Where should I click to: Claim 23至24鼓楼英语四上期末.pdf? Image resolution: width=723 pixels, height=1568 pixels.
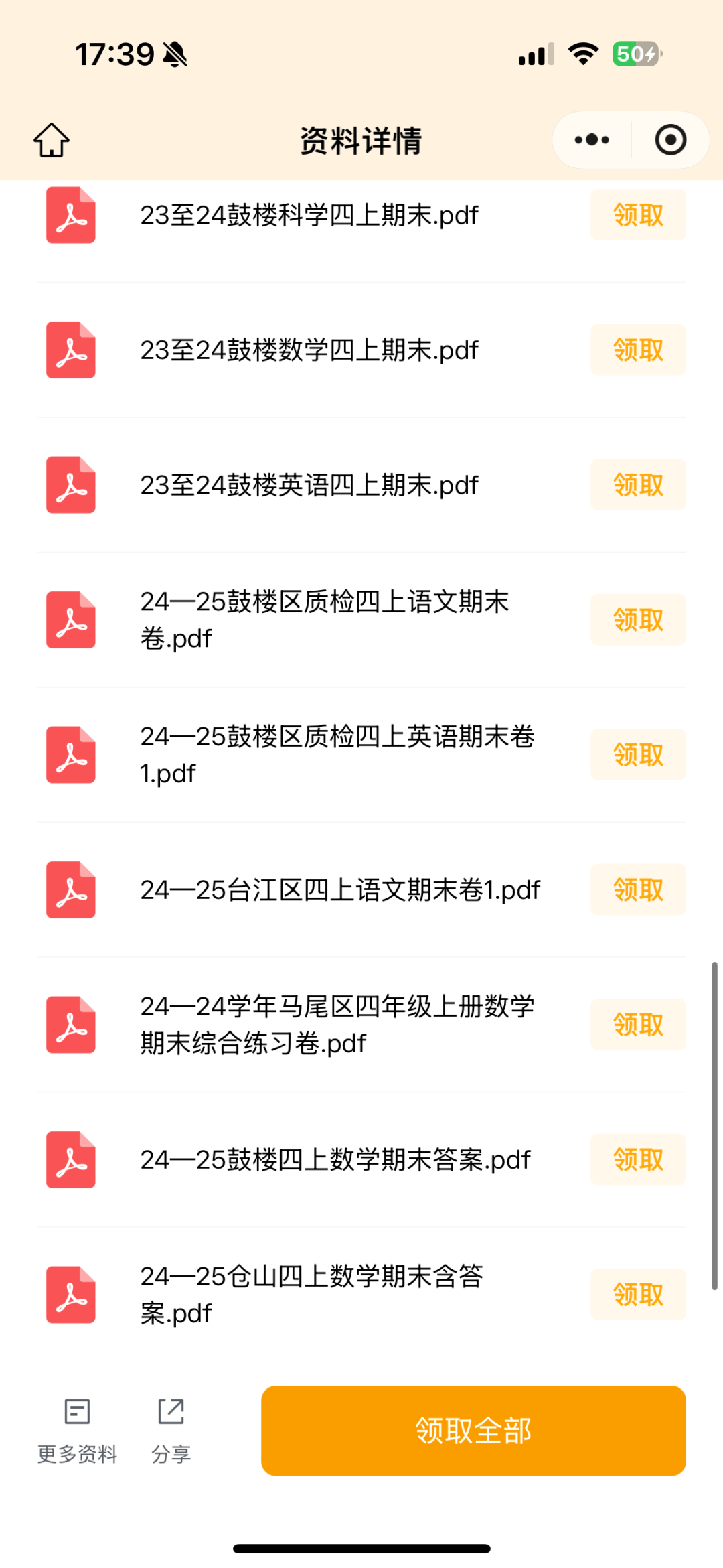[638, 485]
